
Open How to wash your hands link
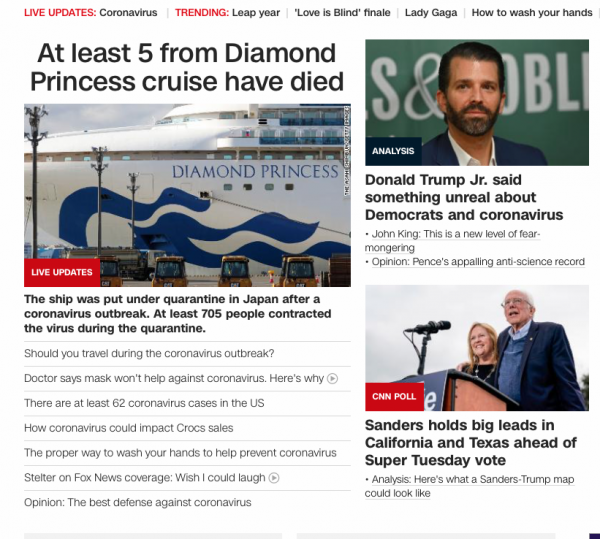pos(531,13)
